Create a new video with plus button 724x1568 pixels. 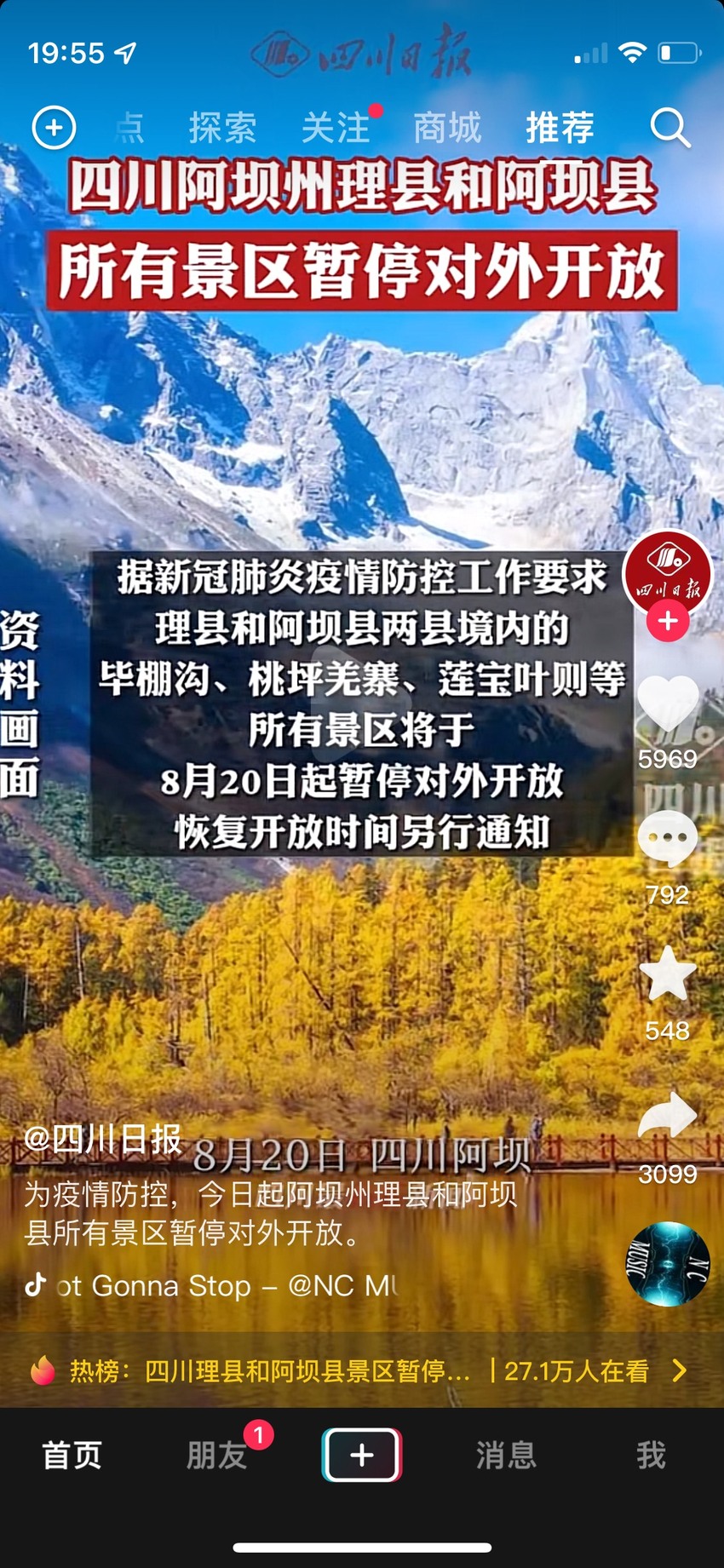pos(362,1455)
